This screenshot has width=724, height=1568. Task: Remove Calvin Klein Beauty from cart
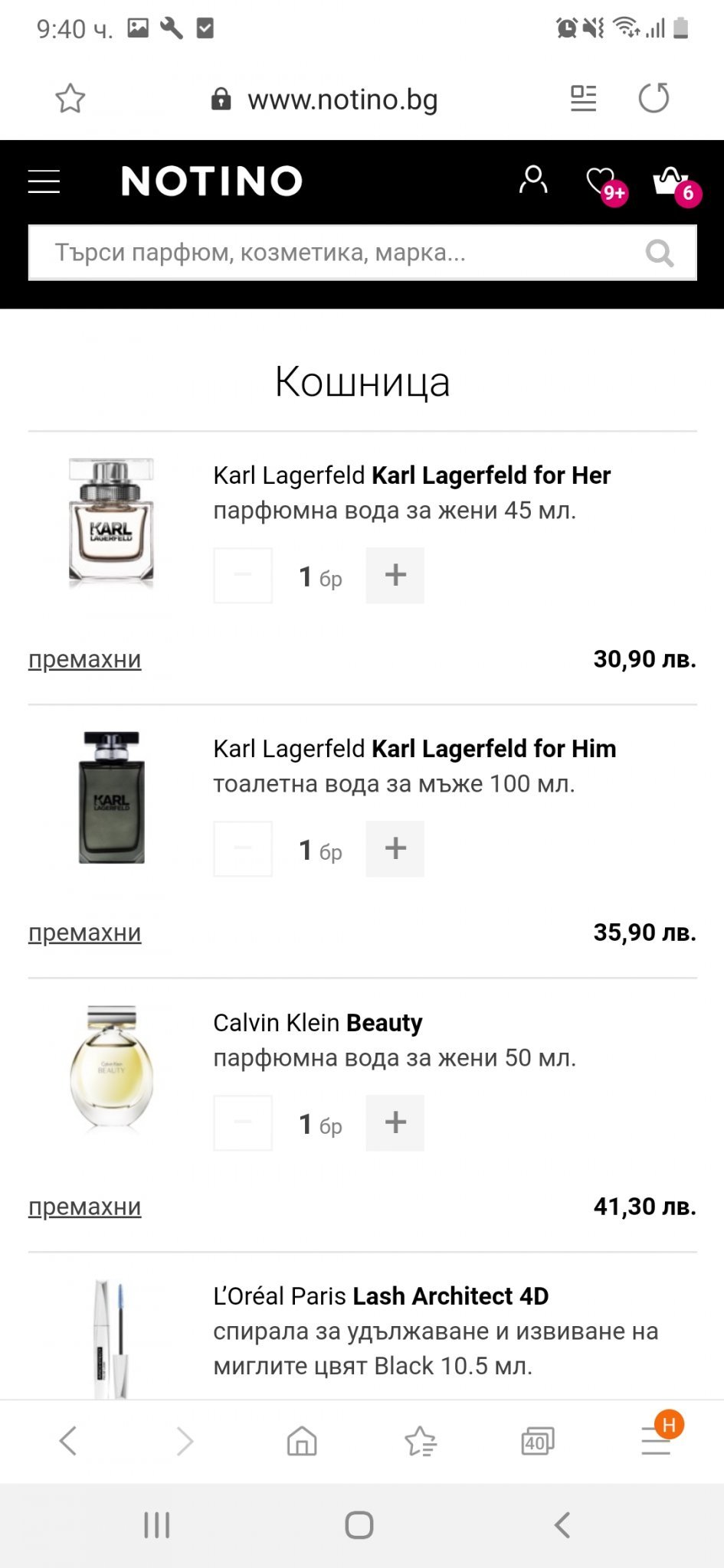pyautogui.click(x=85, y=1207)
